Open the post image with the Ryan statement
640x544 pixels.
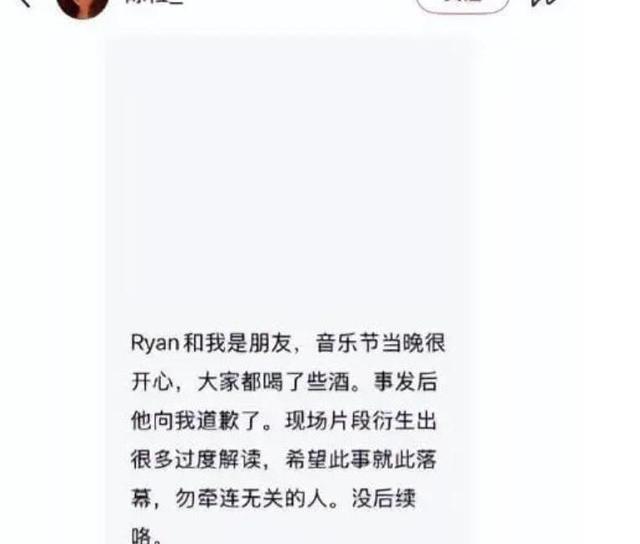[x=288, y=290]
